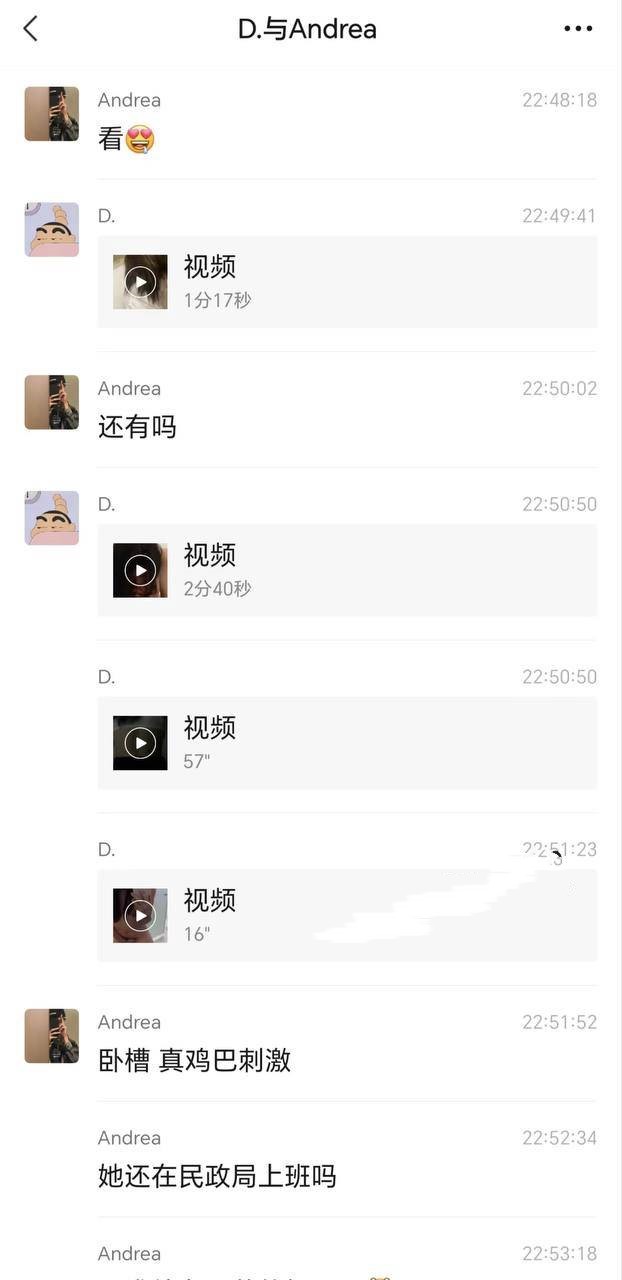
Task: Play the 1分17秒 video from D.
Action: tap(140, 282)
